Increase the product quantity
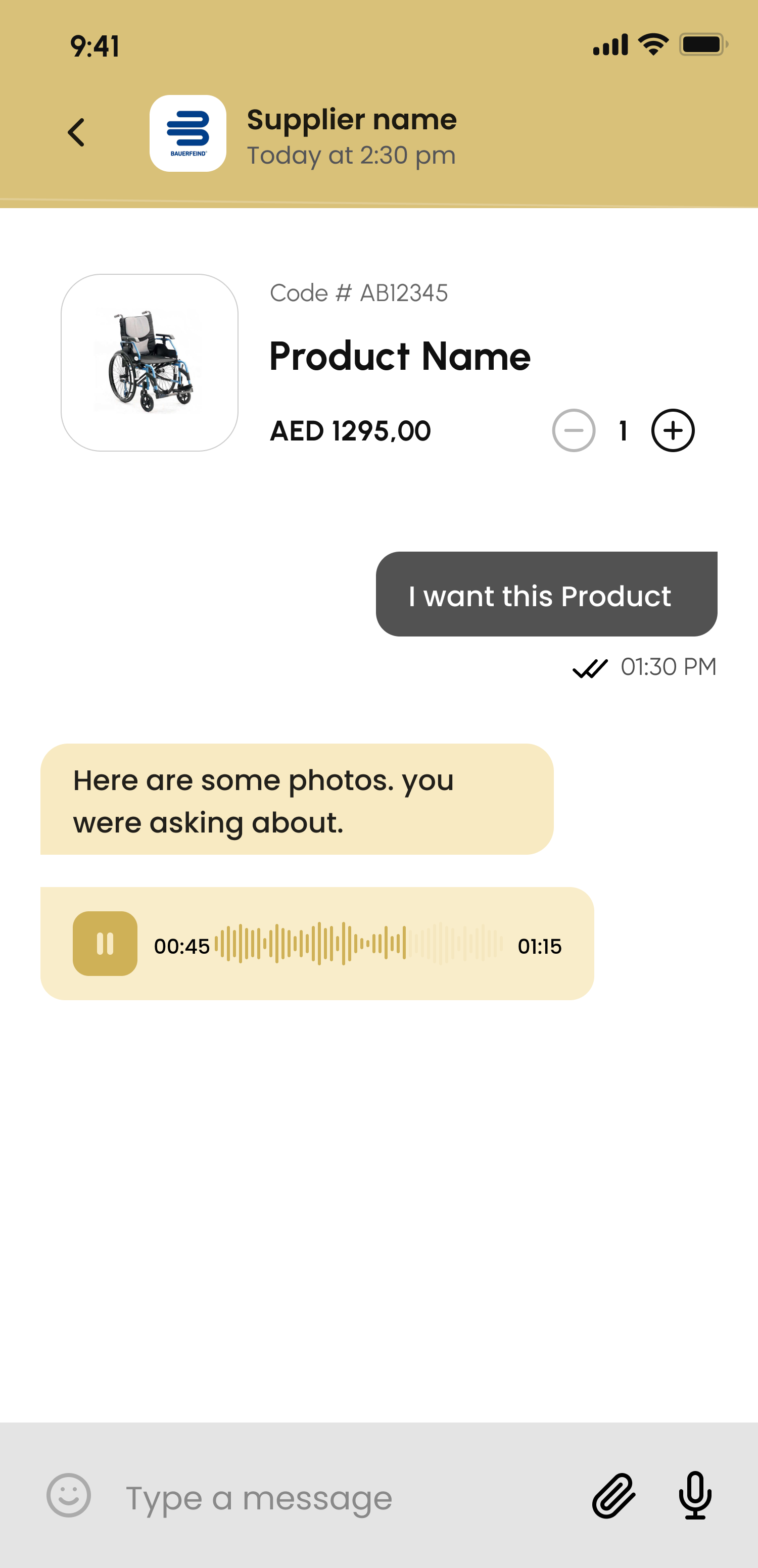The height and width of the screenshot is (1568, 758). [673, 431]
